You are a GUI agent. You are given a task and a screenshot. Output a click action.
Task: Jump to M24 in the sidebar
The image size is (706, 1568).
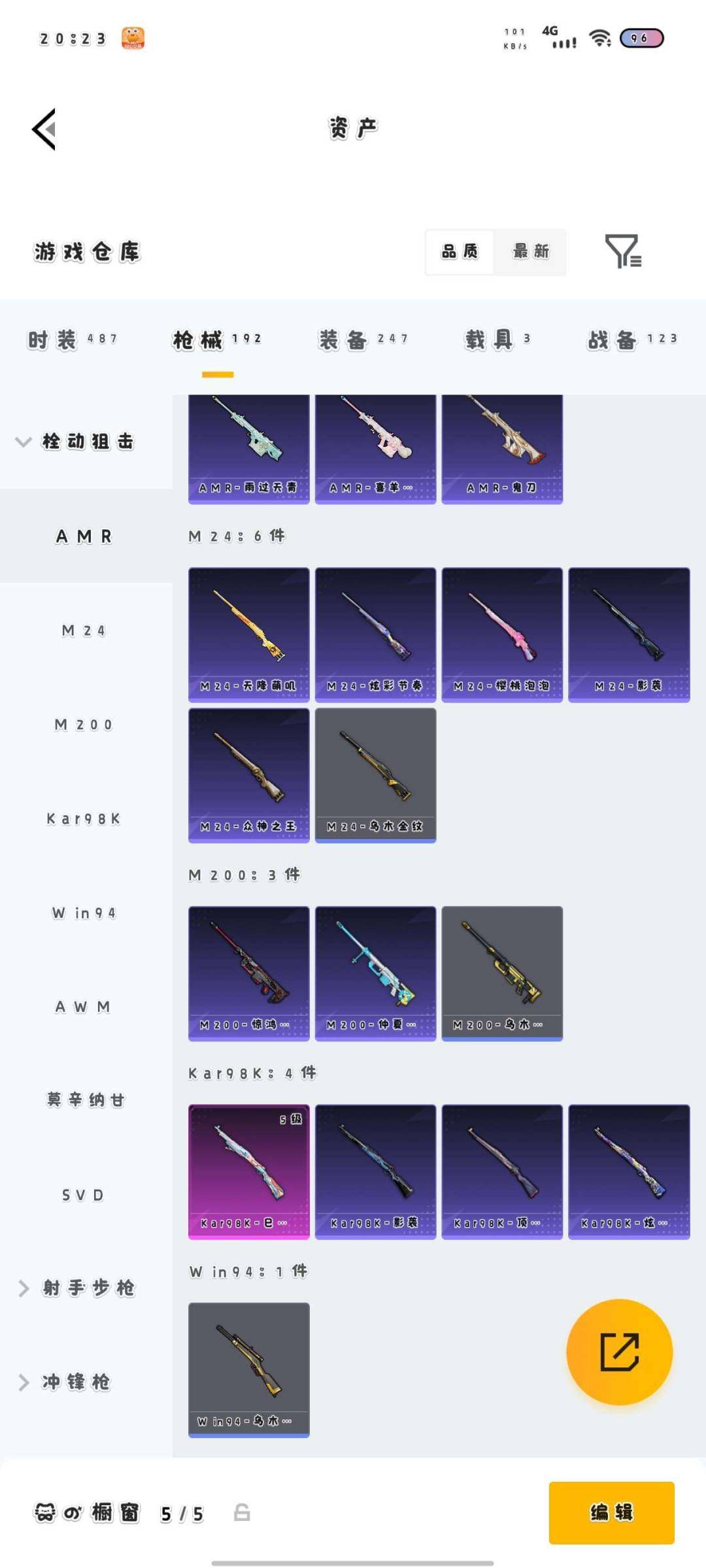[x=84, y=630]
